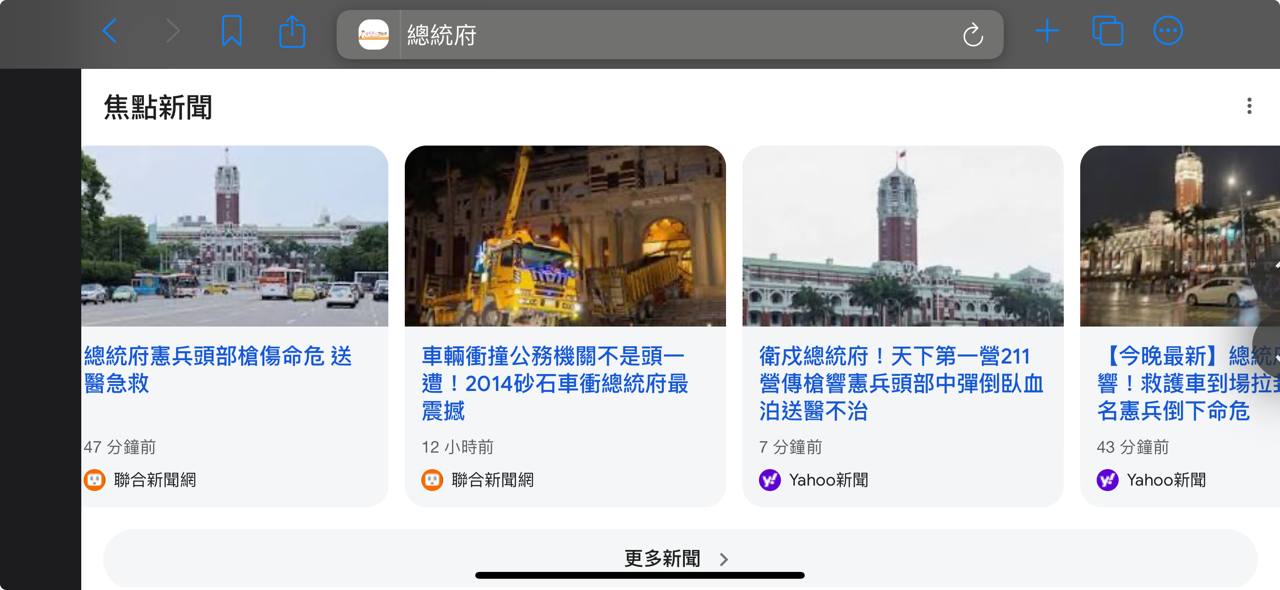
Task: Tap the address bar showing 總統府
Action: 670,35
